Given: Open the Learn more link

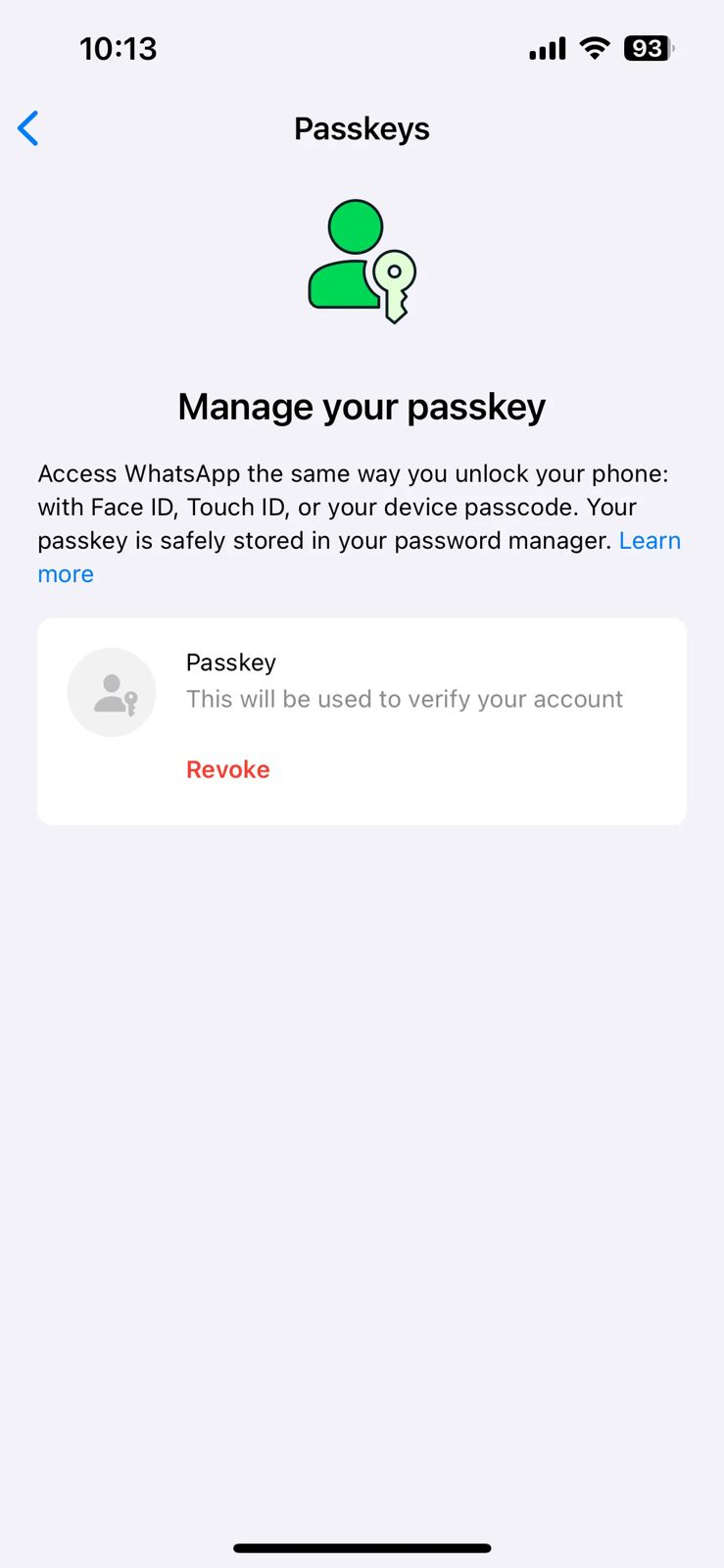Looking at the screenshot, I should point(649,541).
